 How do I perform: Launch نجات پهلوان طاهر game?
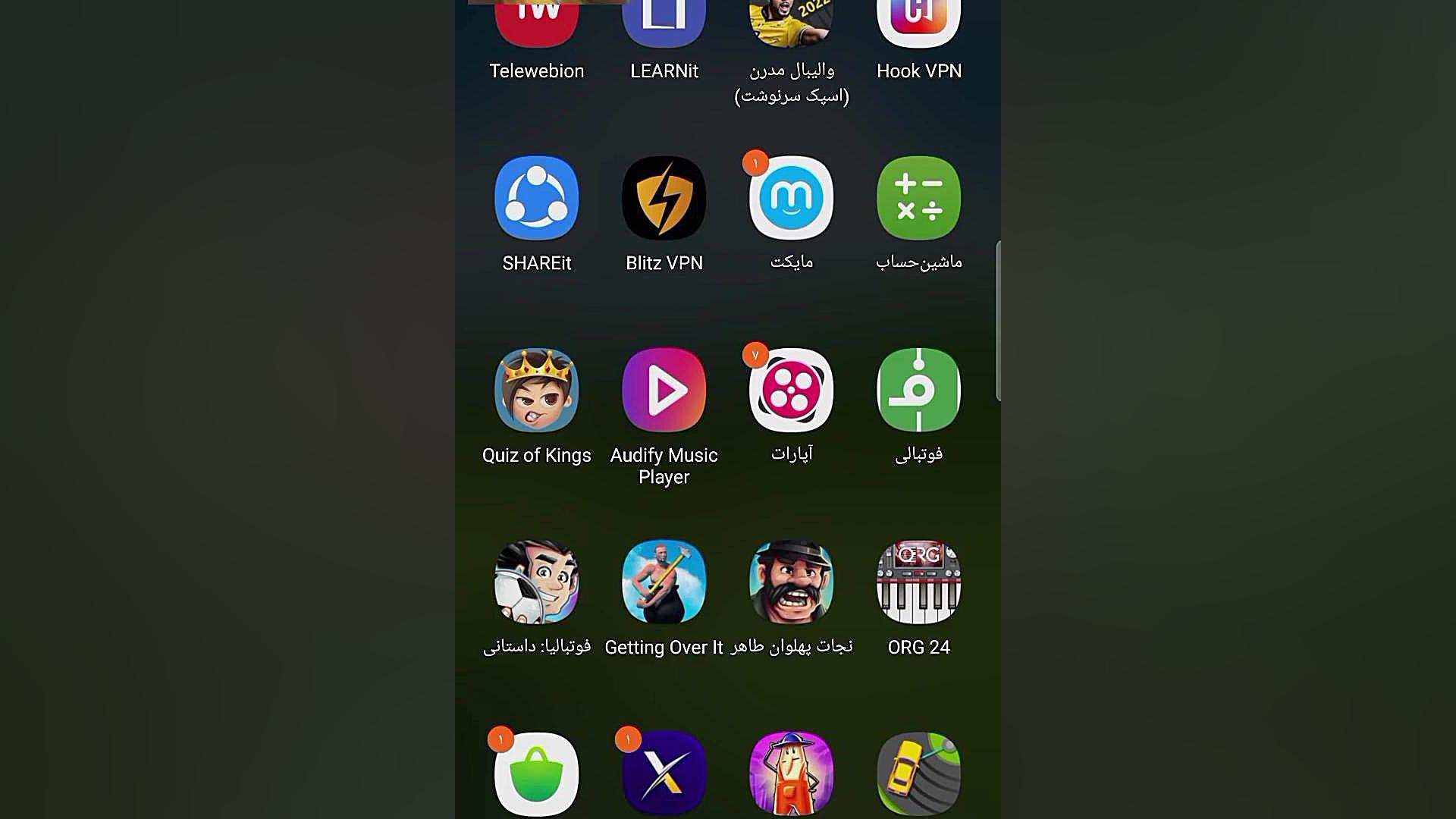791,582
